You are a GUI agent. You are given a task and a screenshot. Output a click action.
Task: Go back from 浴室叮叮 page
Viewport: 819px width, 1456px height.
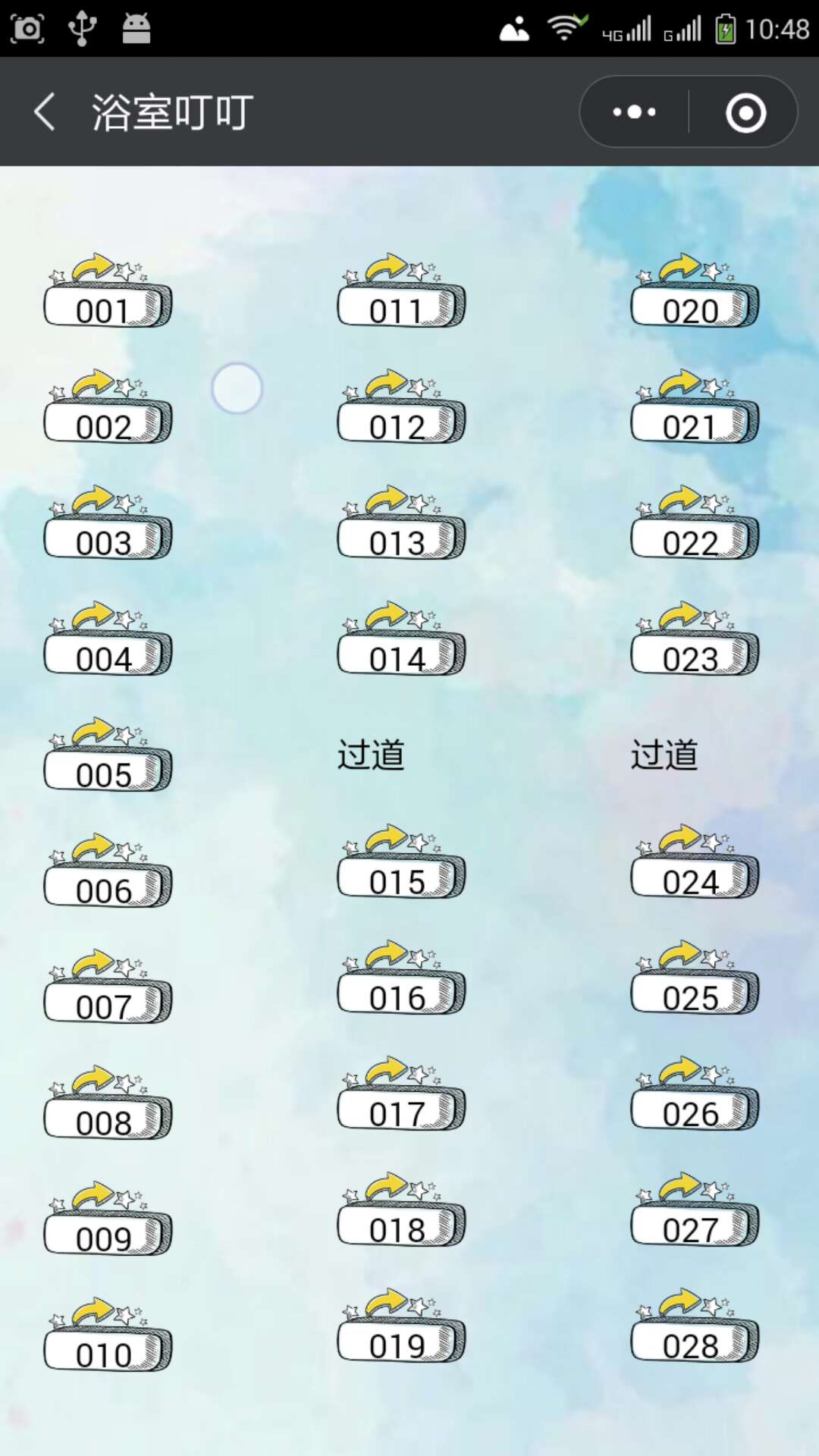pos(45,112)
